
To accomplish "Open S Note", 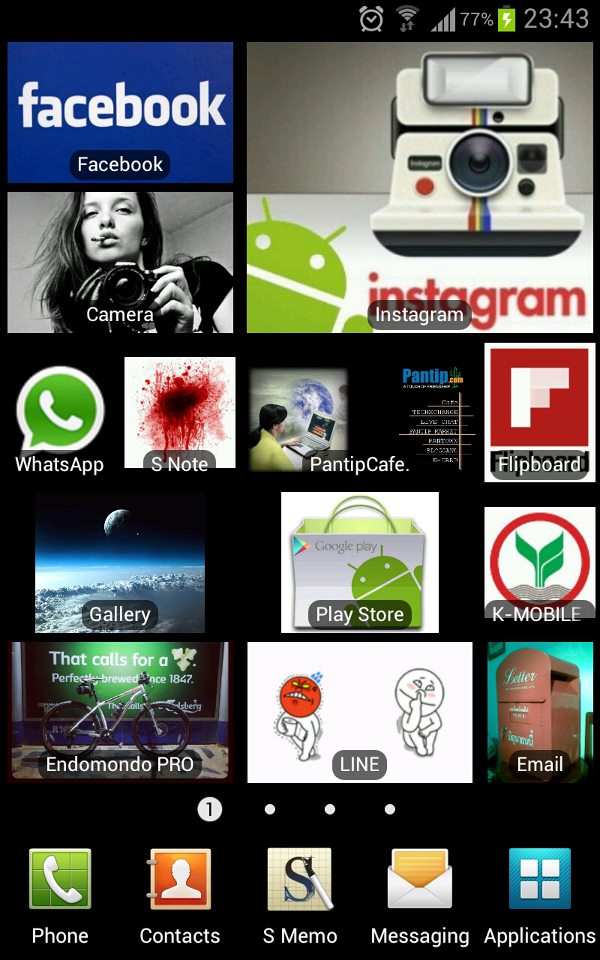I will pos(180,412).
